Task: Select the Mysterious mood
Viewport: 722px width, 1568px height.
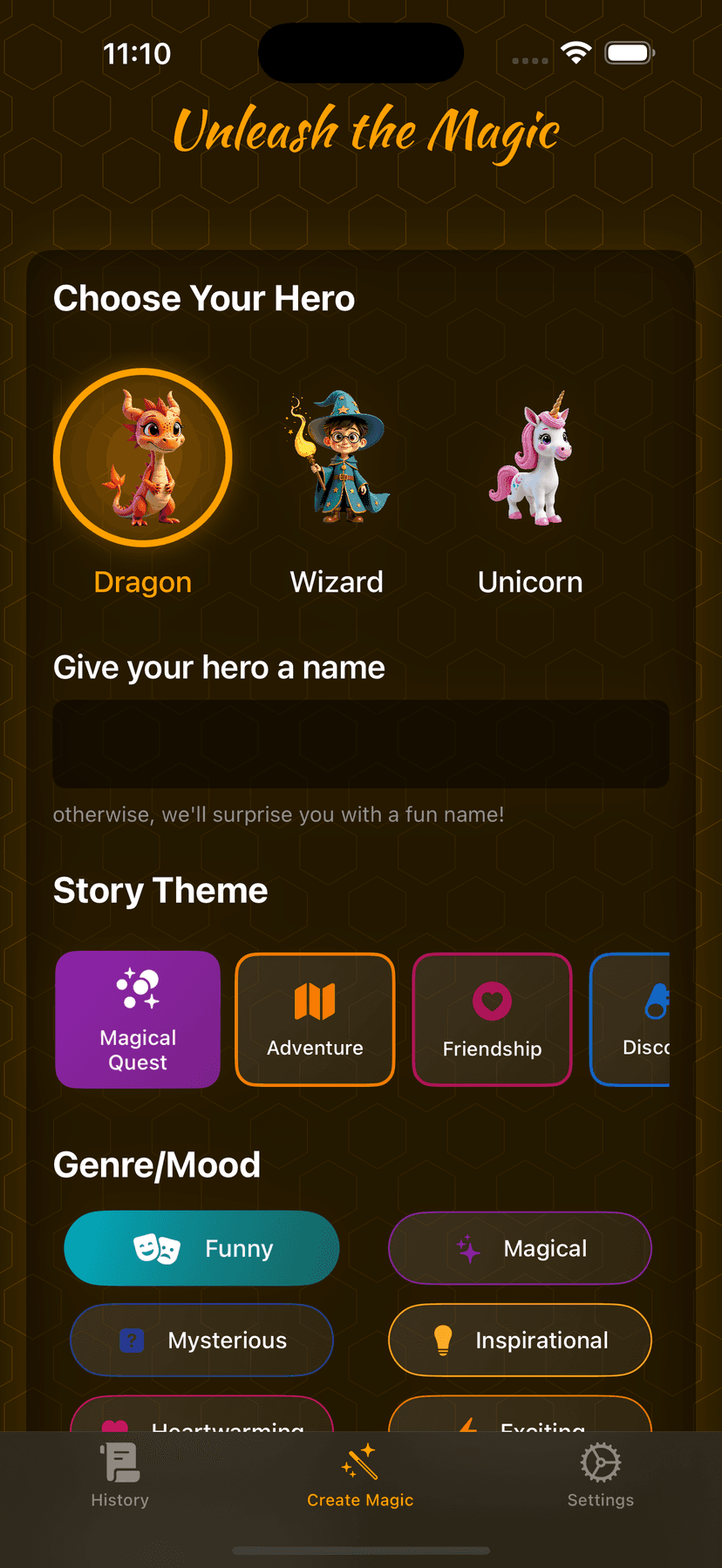Action: (x=201, y=1340)
